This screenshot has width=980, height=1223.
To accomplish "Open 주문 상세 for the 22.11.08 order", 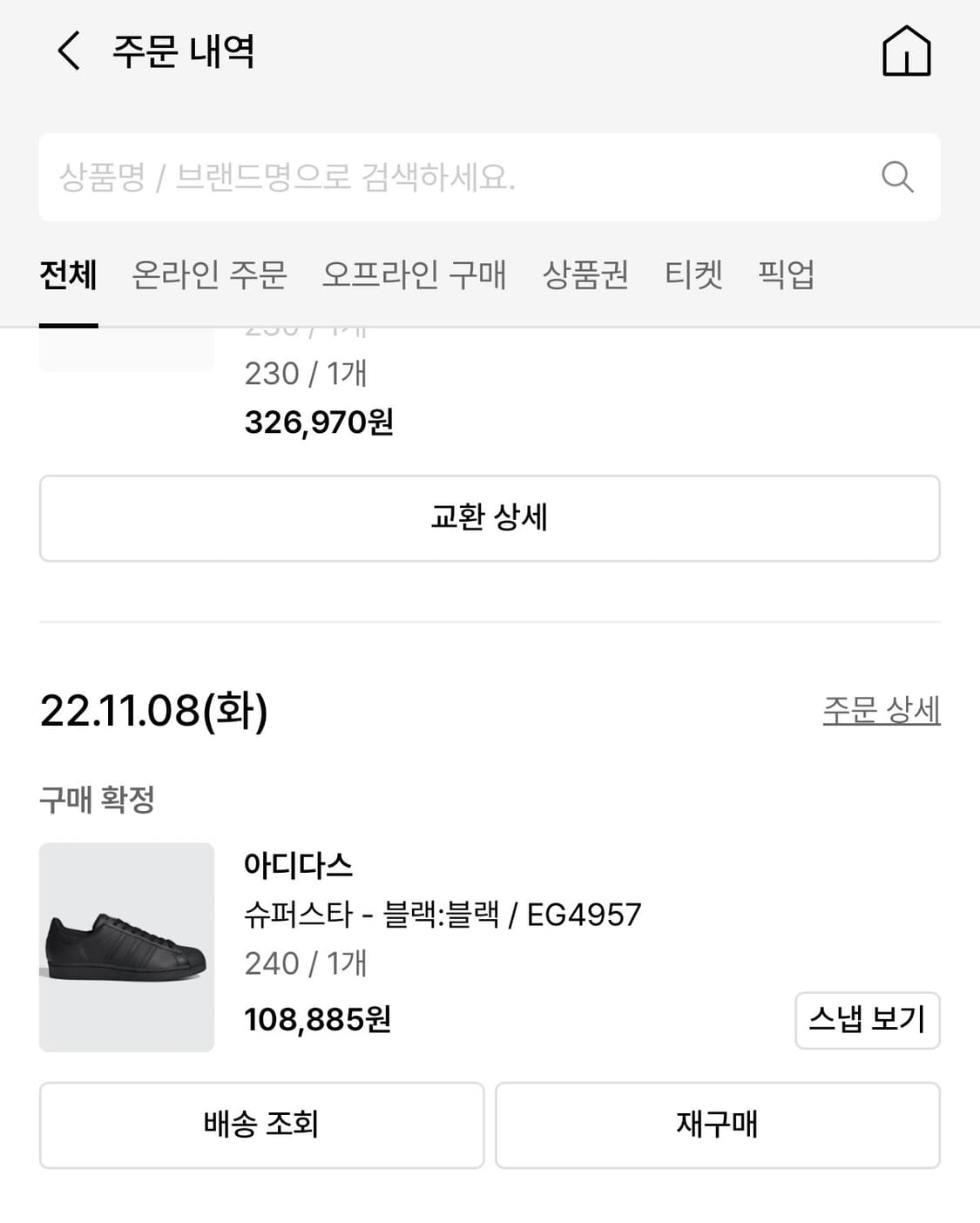I will 882,711.
